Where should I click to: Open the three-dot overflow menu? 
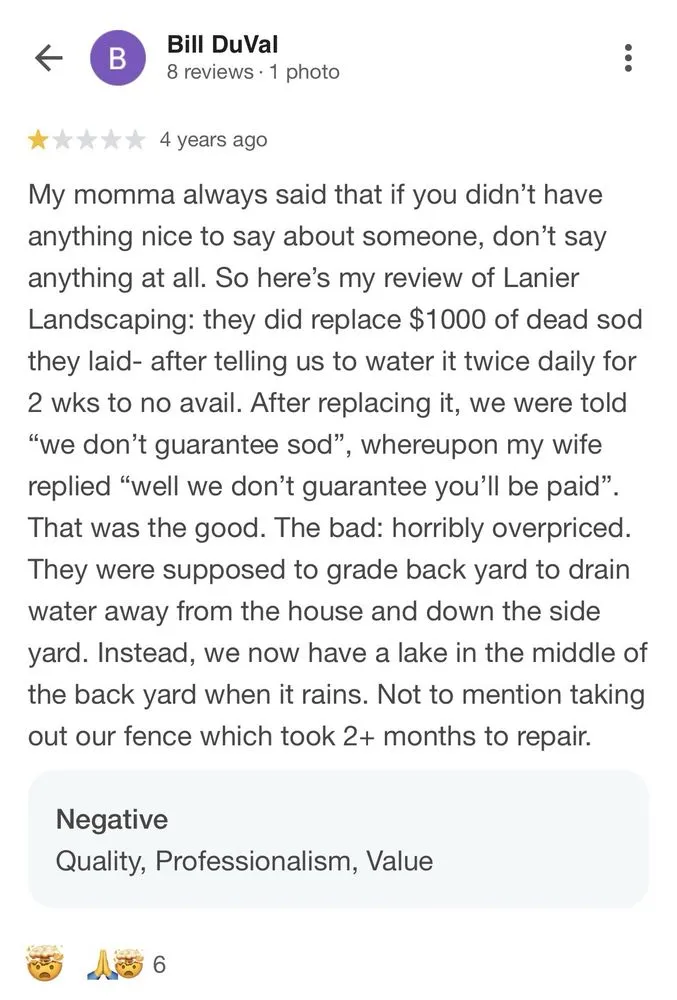pos(628,57)
